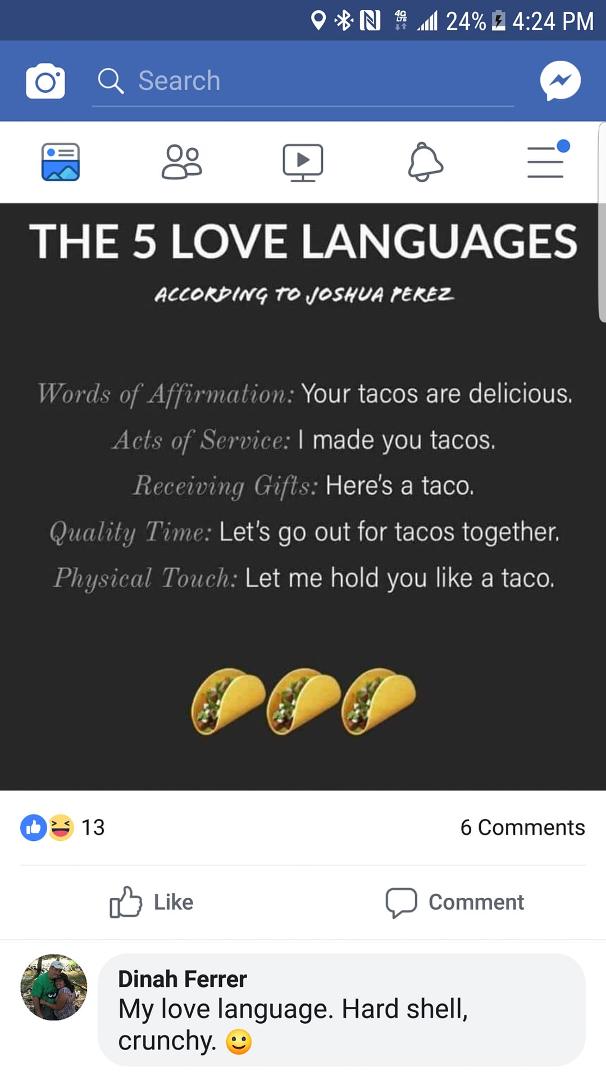View the 13 reactions
This screenshot has width=606, height=1080.
click(x=62, y=827)
